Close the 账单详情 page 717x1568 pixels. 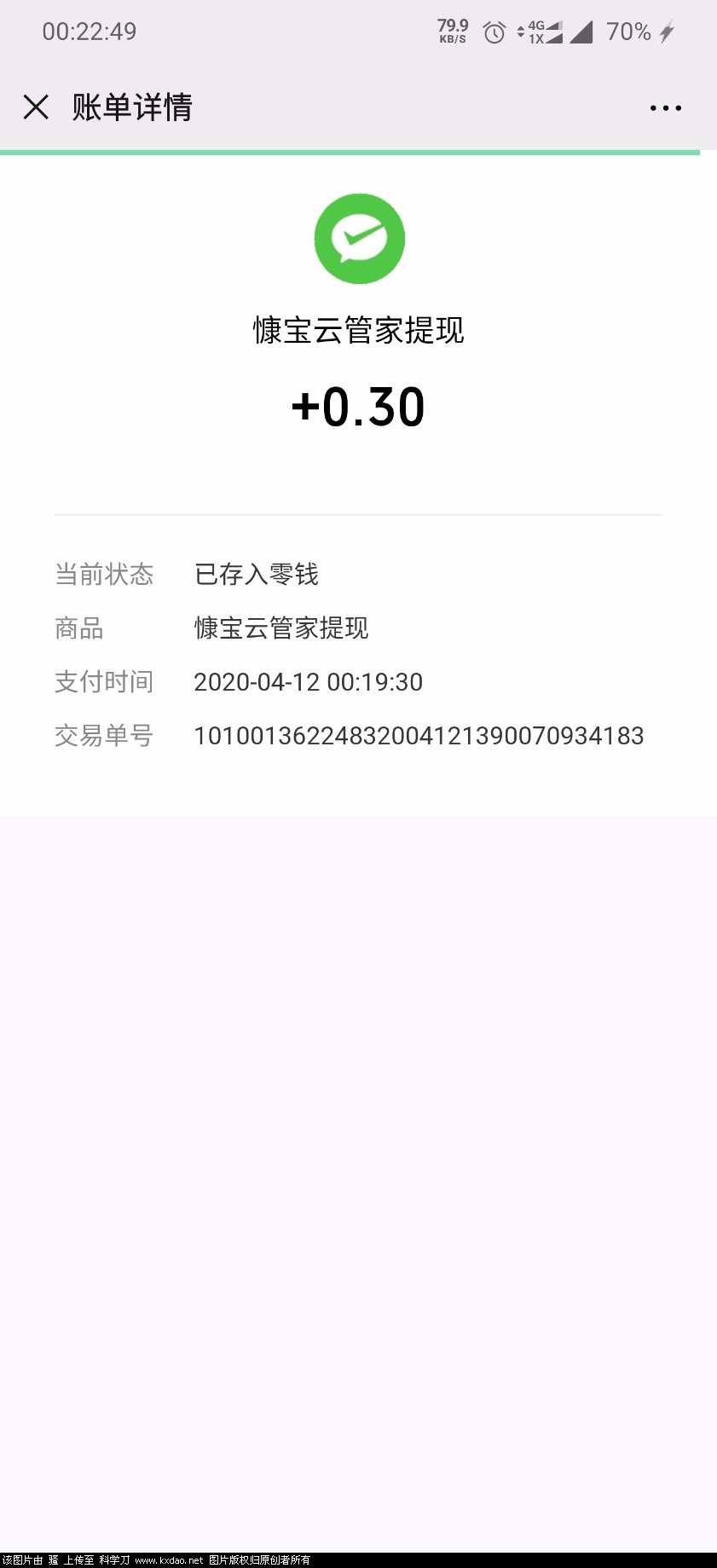pos(36,107)
